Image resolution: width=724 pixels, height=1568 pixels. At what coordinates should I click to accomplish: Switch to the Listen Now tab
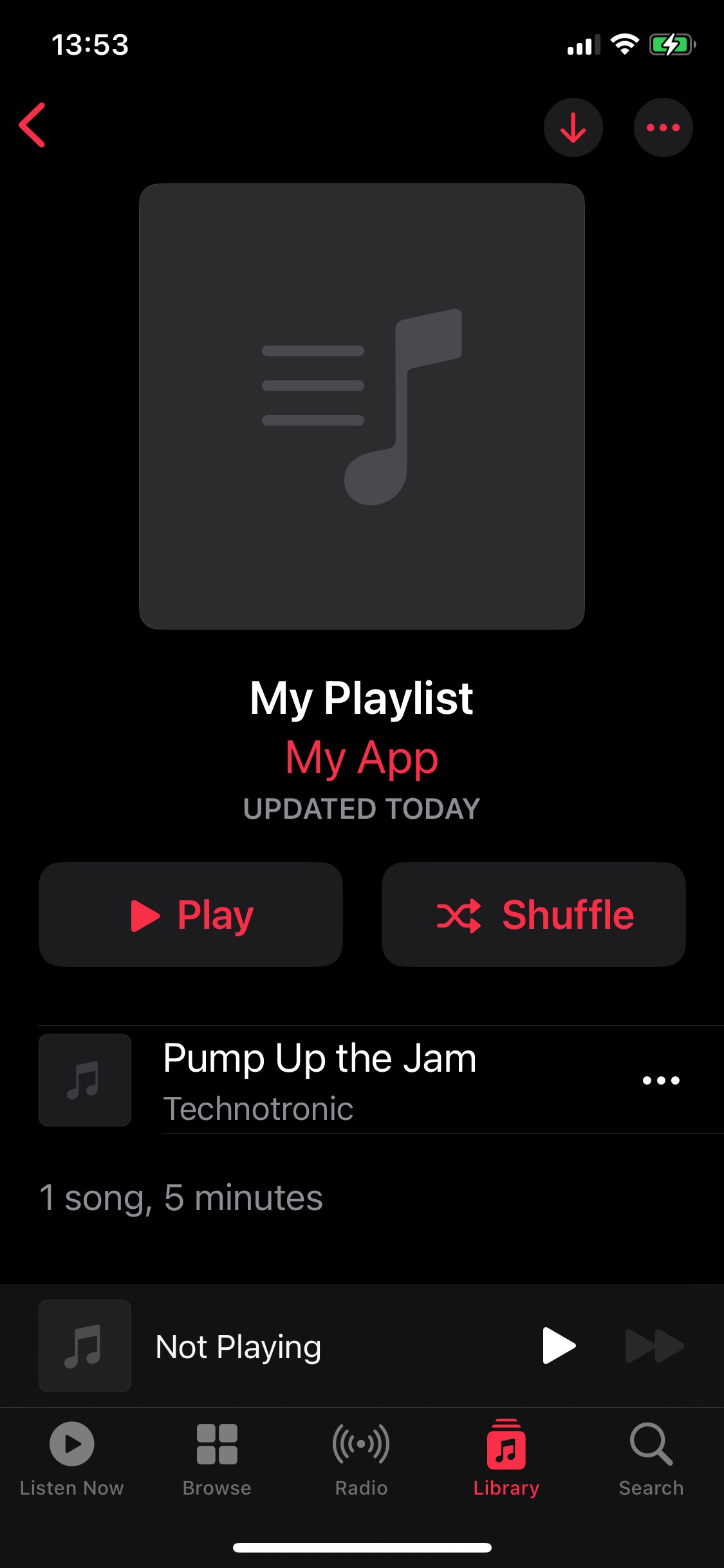click(71, 1457)
